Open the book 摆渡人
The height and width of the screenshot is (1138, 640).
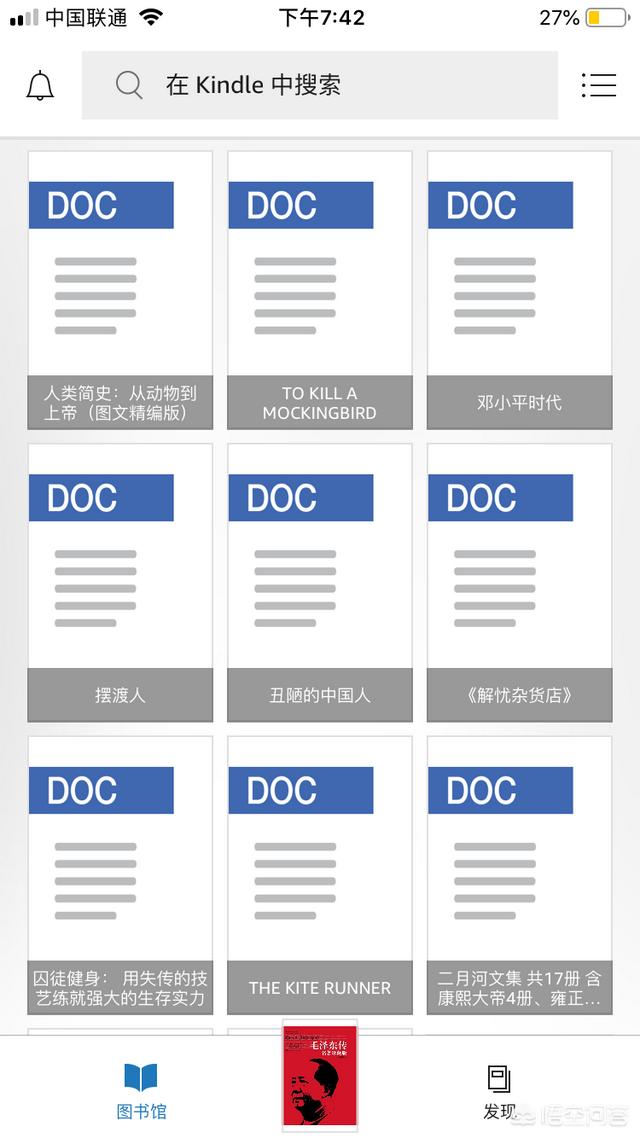pos(120,582)
